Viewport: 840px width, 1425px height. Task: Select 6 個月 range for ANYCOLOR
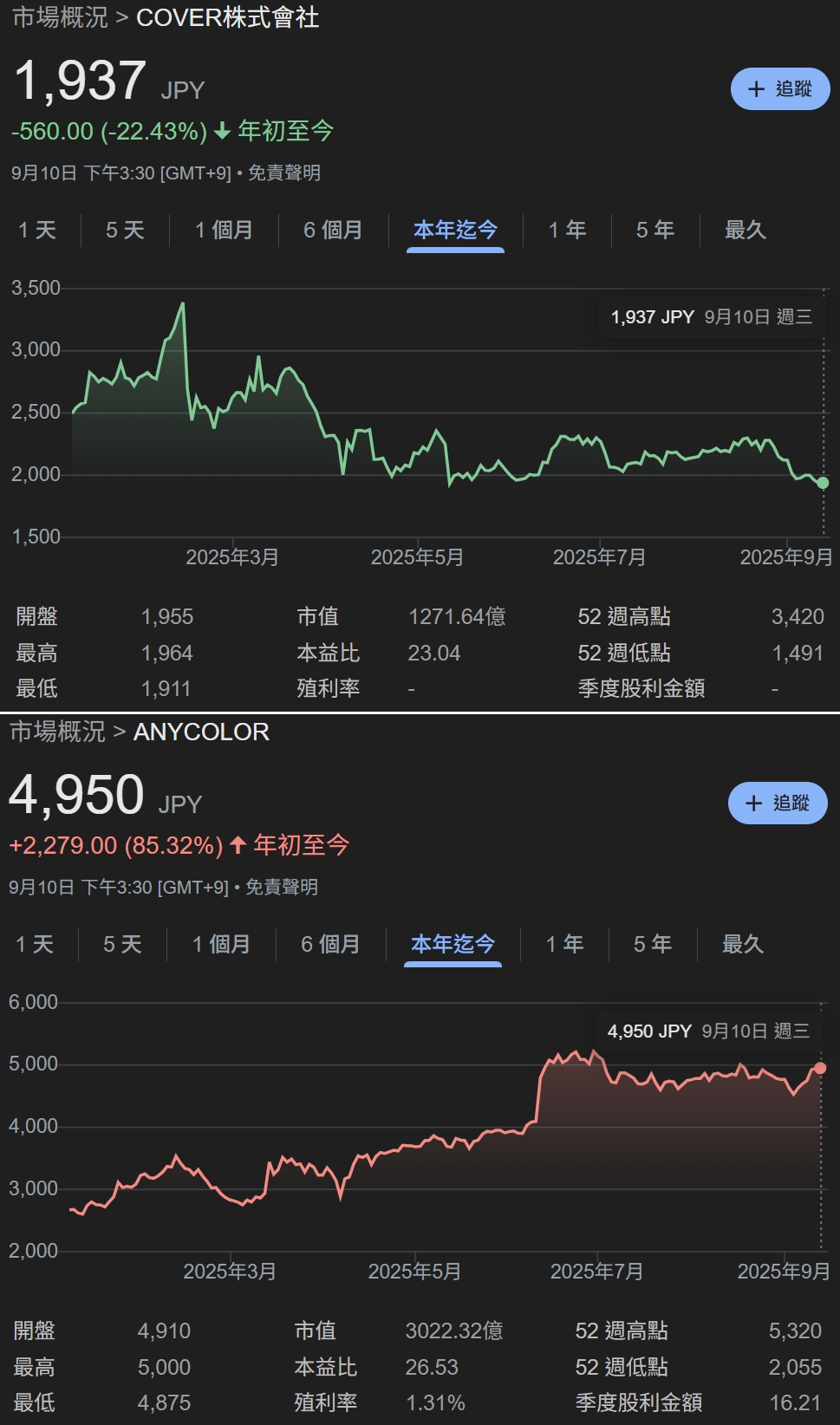pyautogui.click(x=330, y=945)
